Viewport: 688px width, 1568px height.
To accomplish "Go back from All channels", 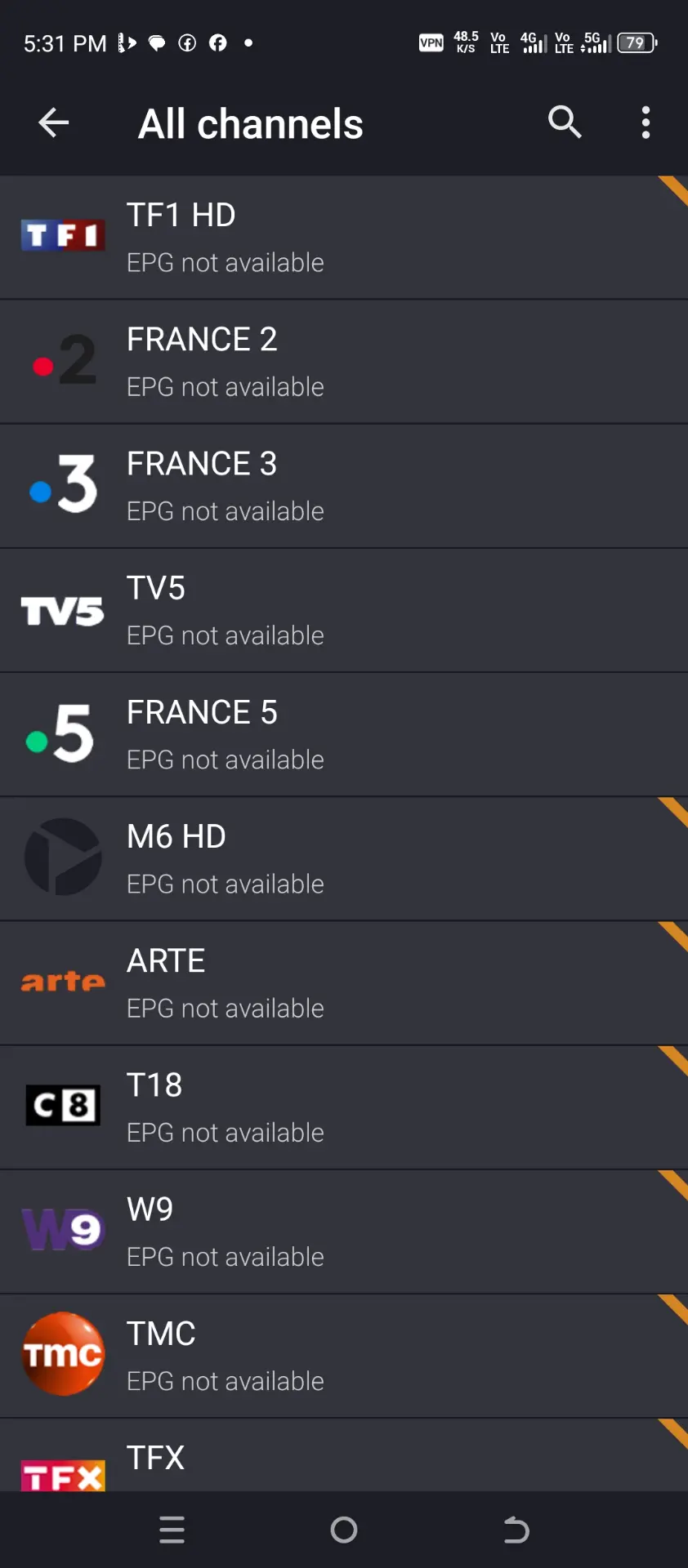I will (x=54, y=123).
